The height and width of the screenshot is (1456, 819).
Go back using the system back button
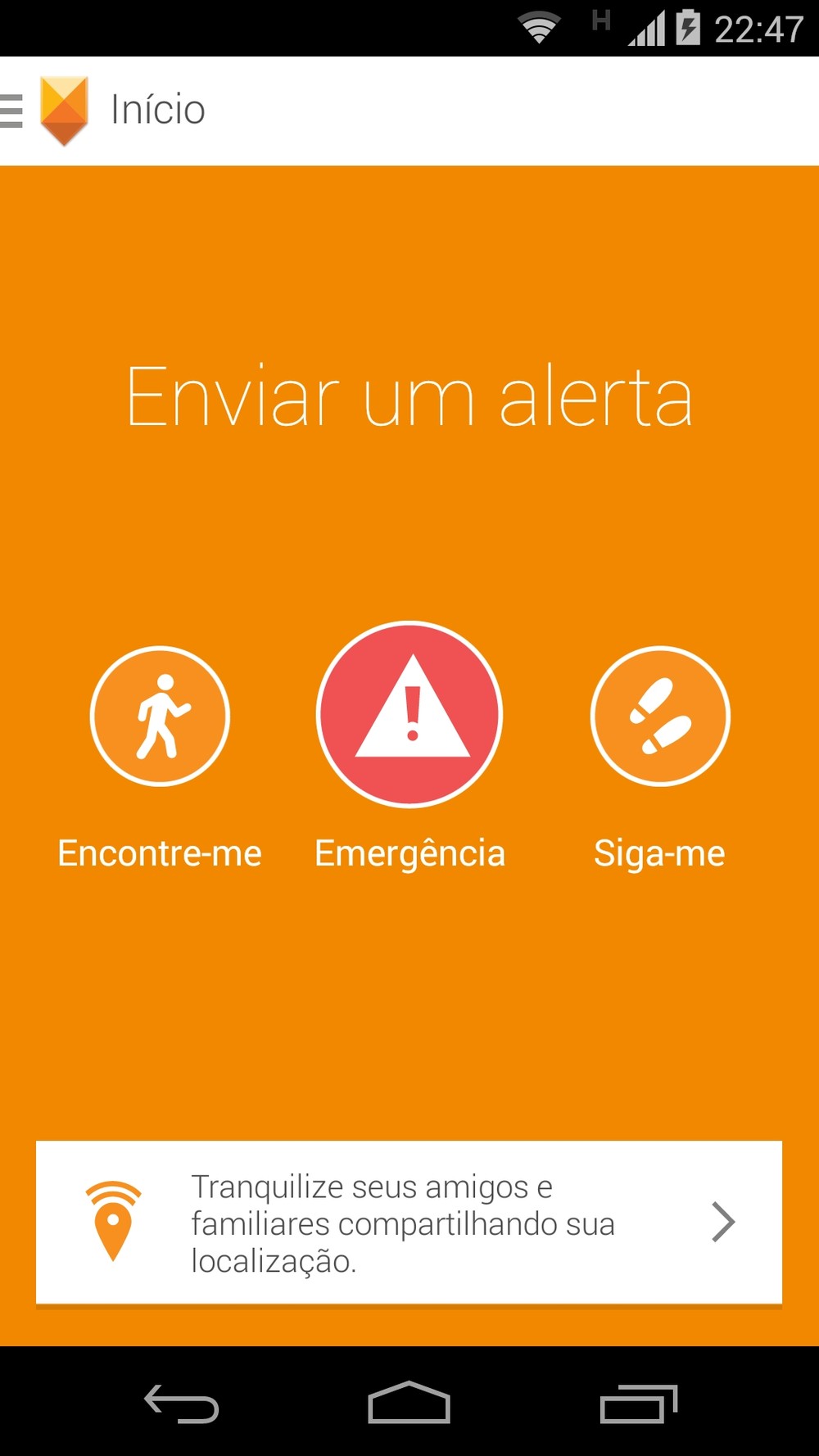182,1403
